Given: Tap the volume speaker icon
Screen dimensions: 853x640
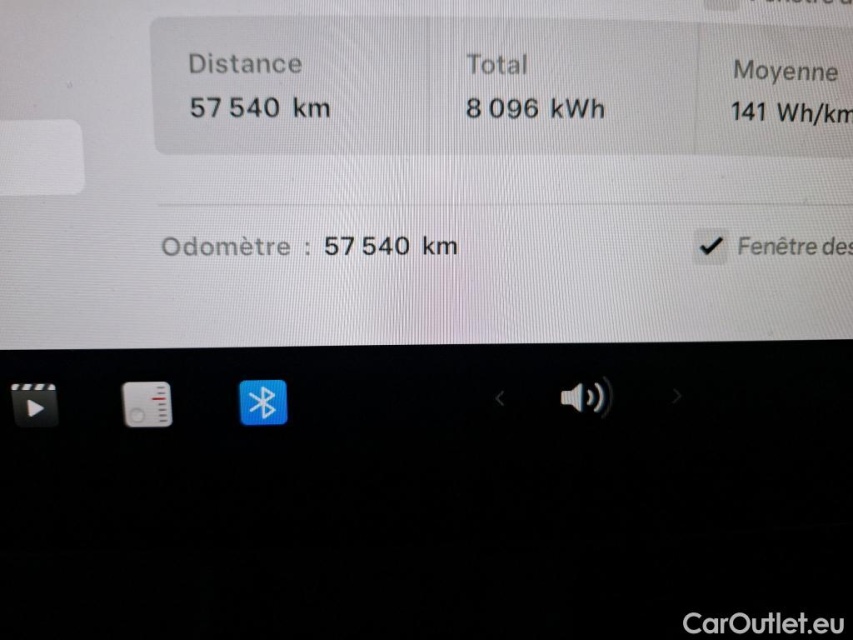Looking at the screenshot, I should pyautogui.click(x=585, y=398).
